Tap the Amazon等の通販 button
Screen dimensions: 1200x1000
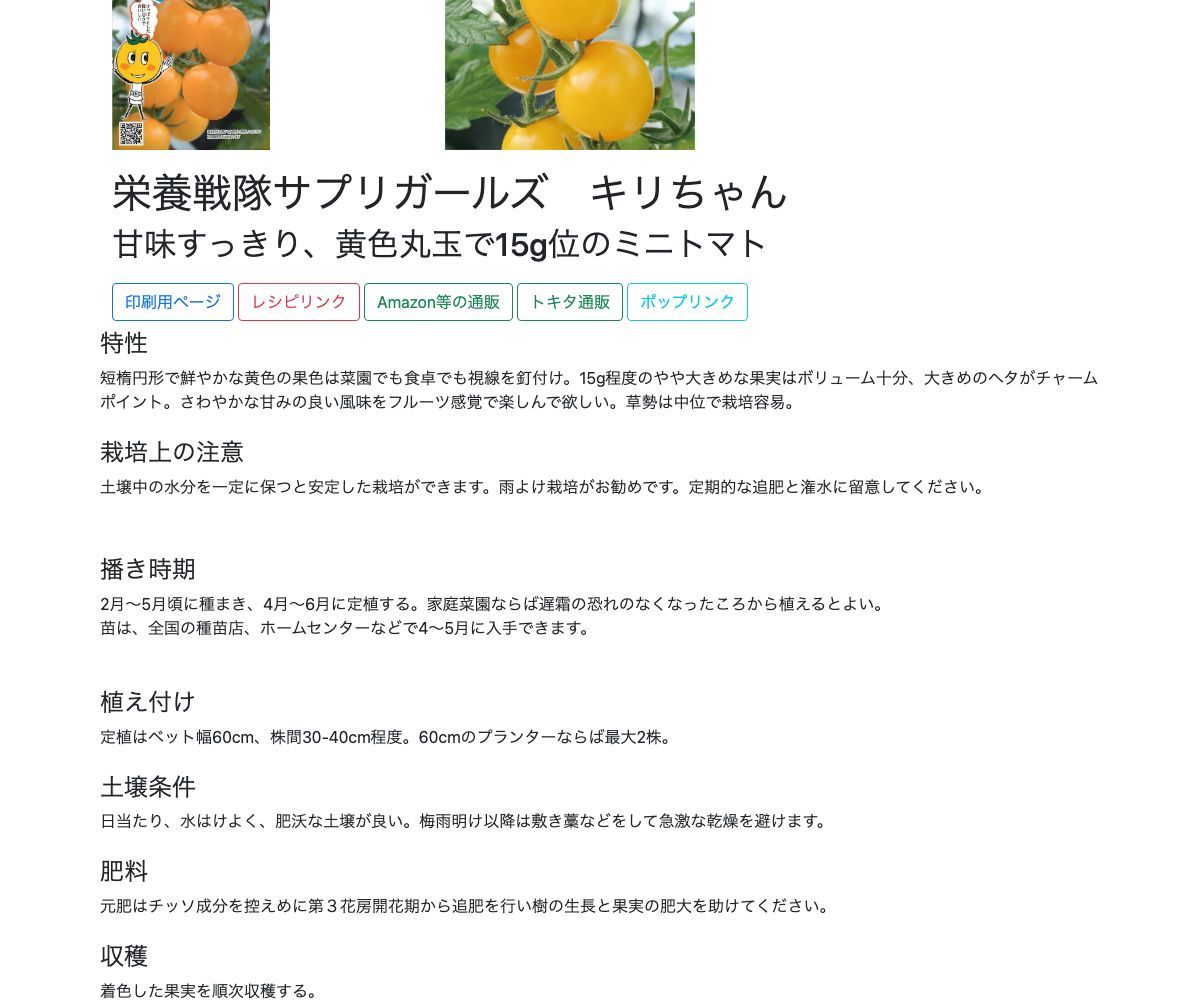(x=438, y=302)
